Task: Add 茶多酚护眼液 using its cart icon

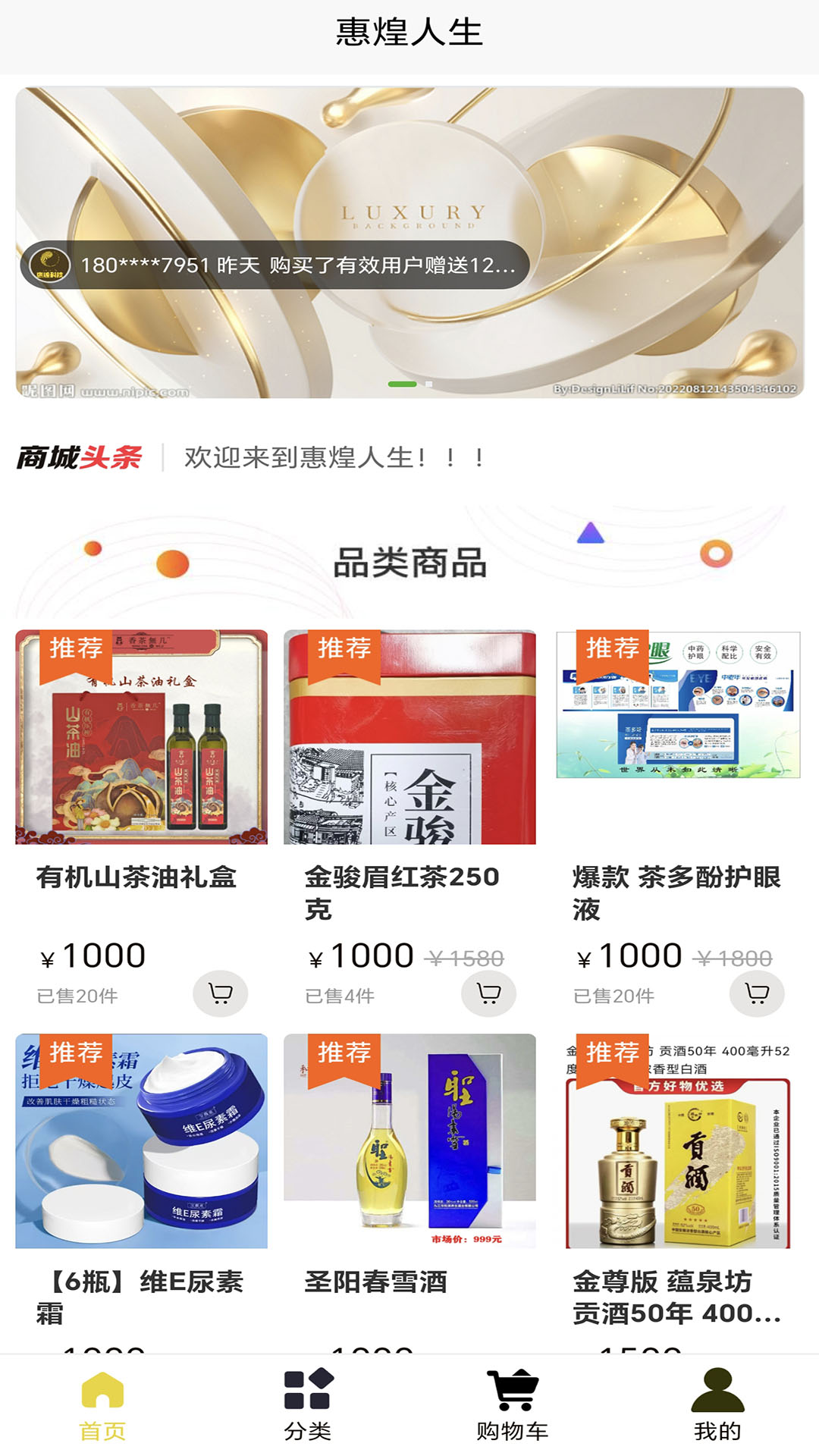Action: coord(755,993)
